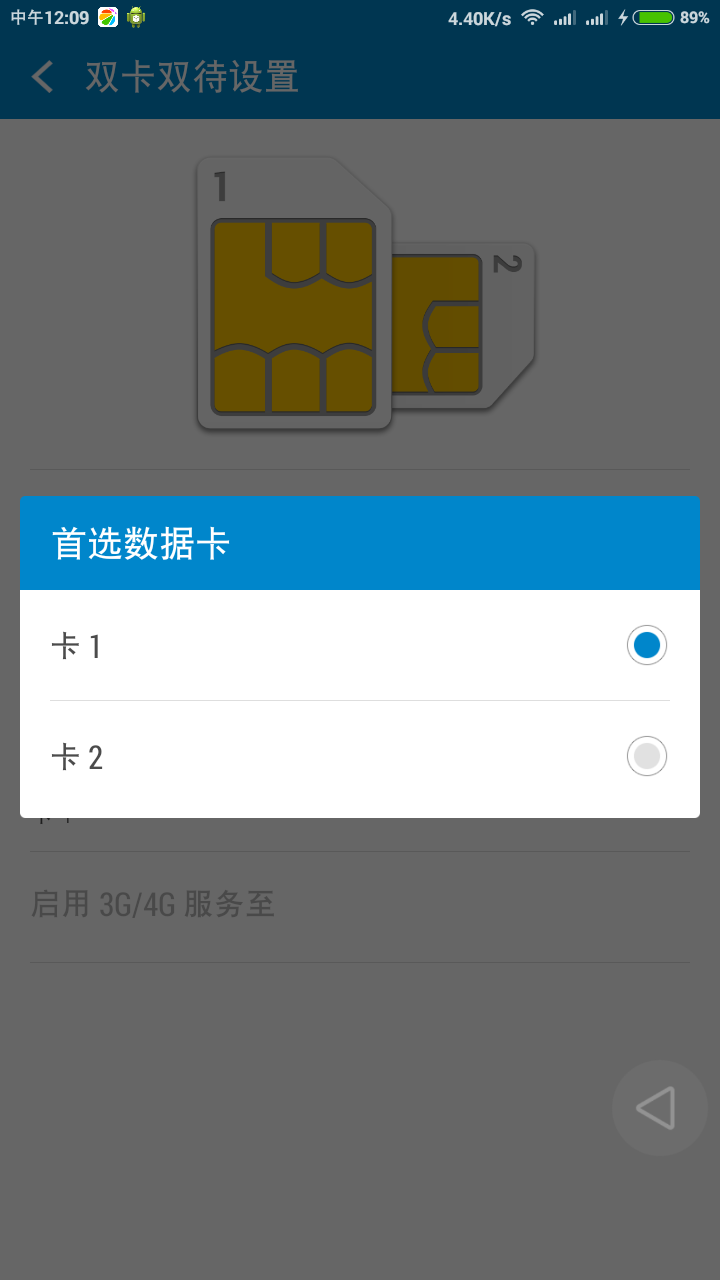This screenshot has height=1280, width=720.
Task: Choose 卡 2 as preferred data card
Action: click(646, 756)
